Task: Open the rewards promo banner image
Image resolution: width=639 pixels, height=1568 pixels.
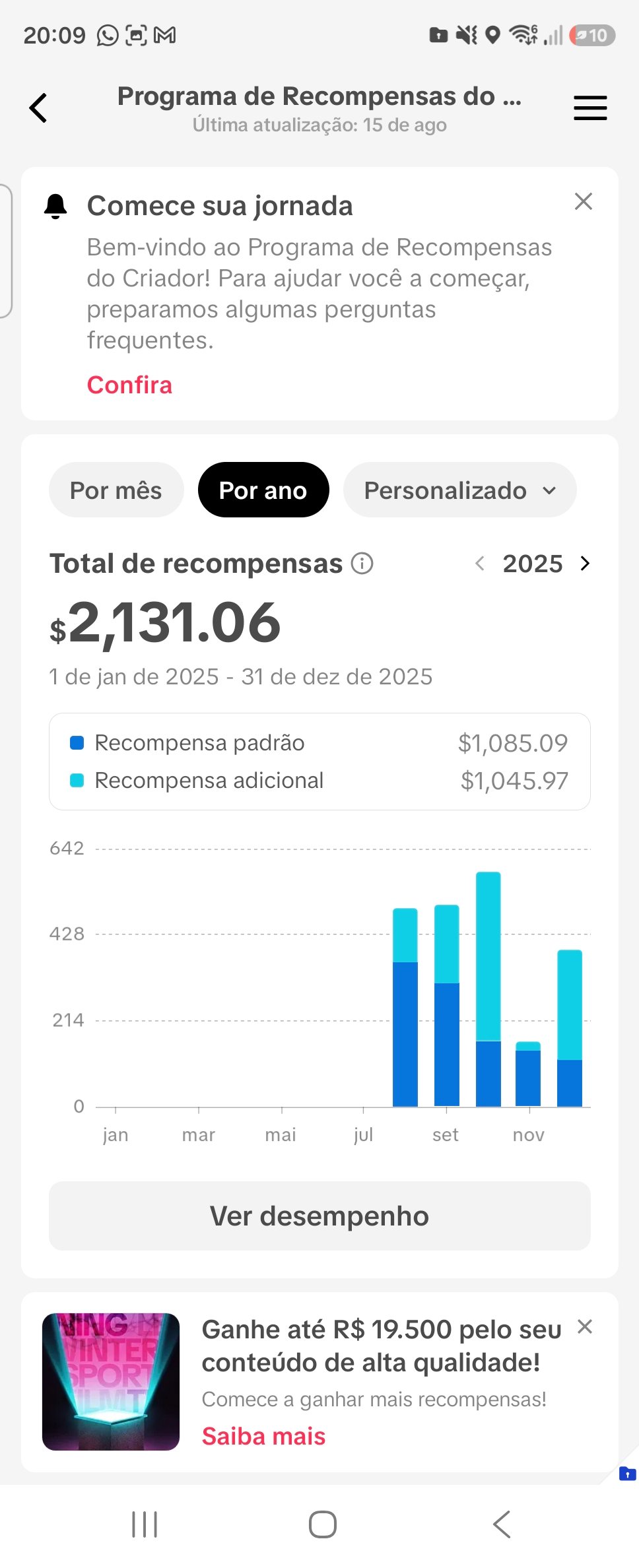Action: [111, 1382]
